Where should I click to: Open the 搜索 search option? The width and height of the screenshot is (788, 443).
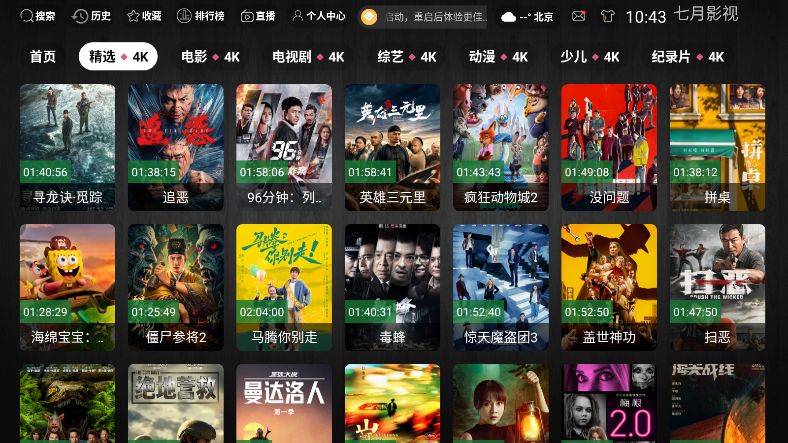36,16
